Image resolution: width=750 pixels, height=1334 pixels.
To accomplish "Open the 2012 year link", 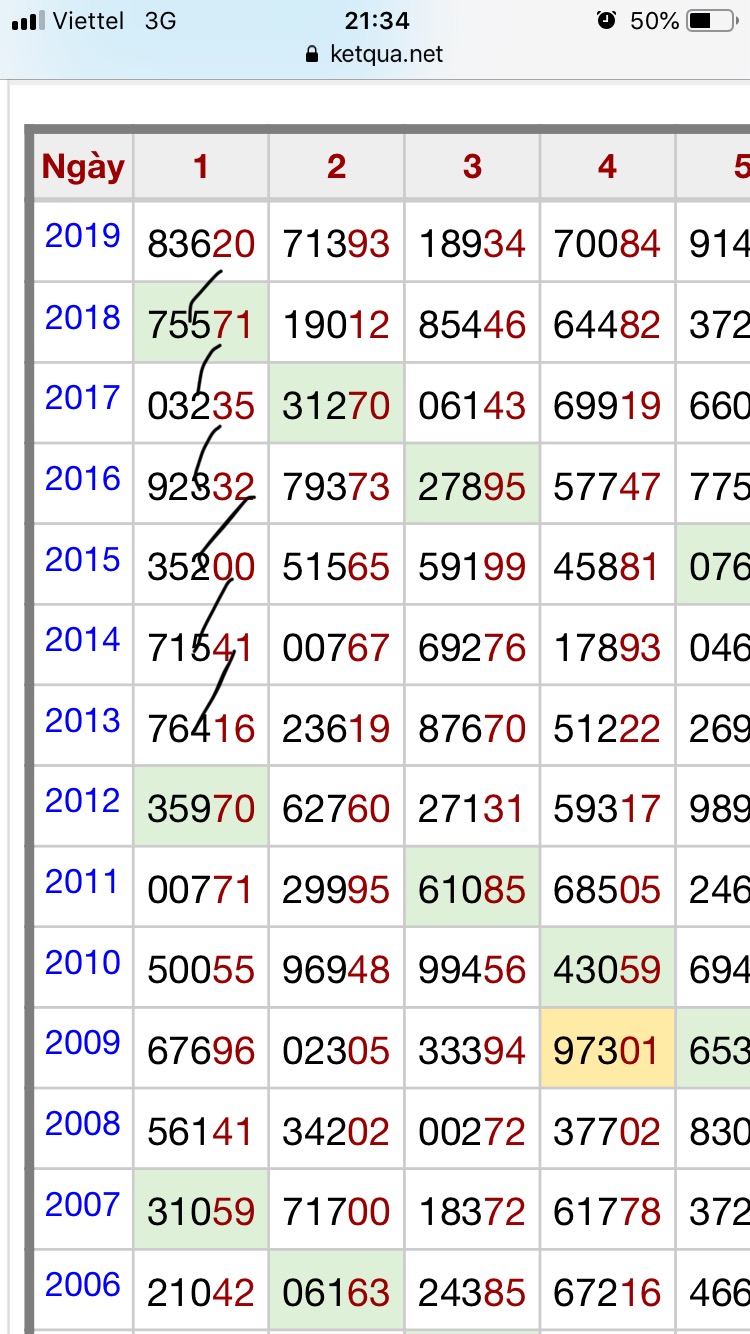I will point(82,801).
